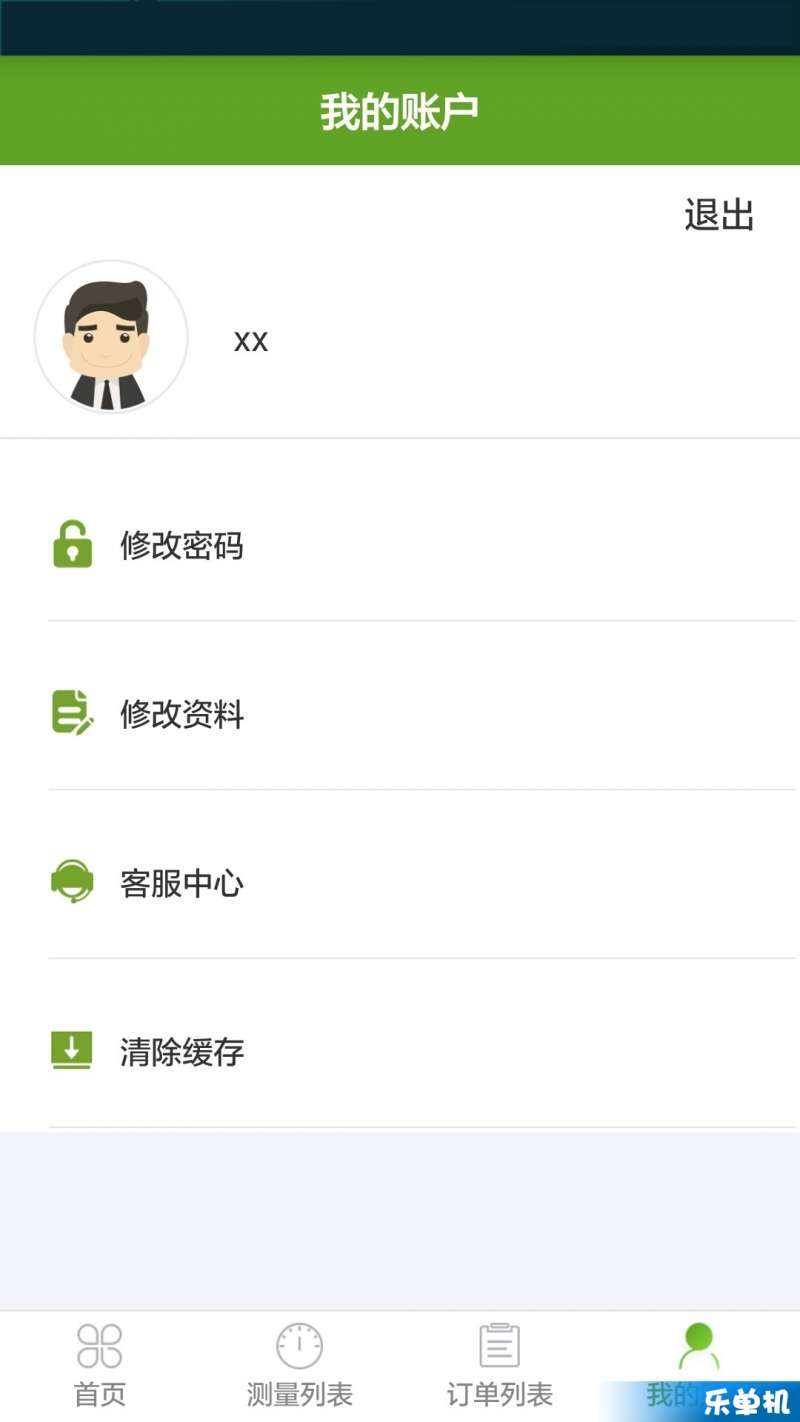Open the 订单列表 orders tab

500,1366
